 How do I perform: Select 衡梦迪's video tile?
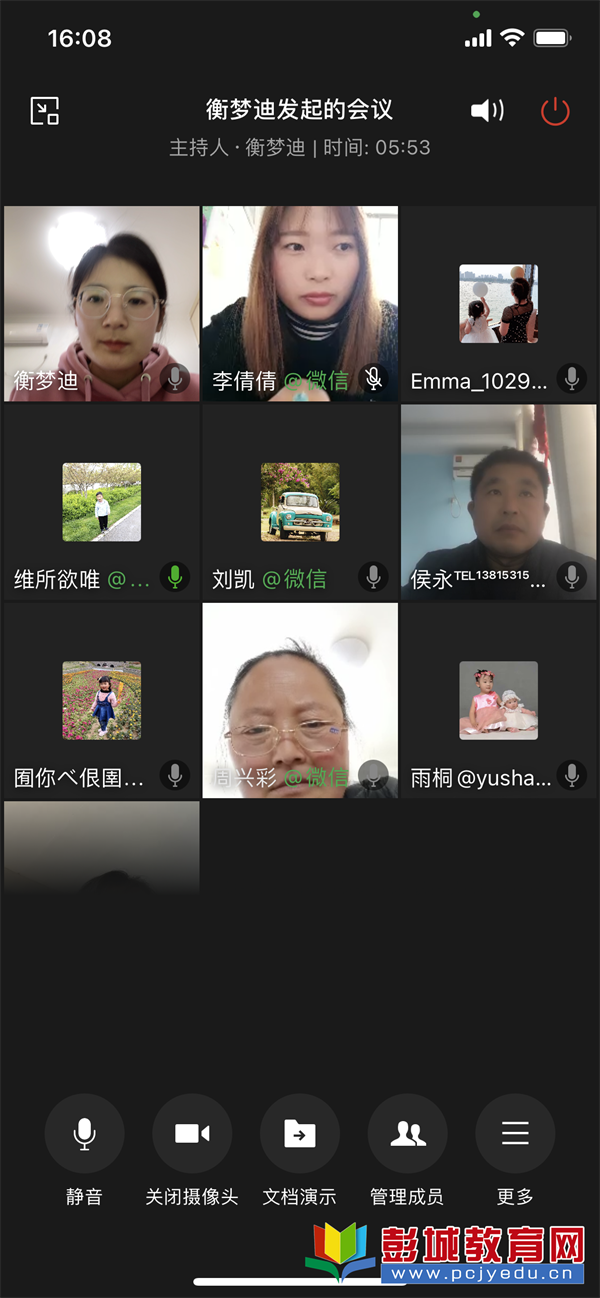click(x=101, y=303)
